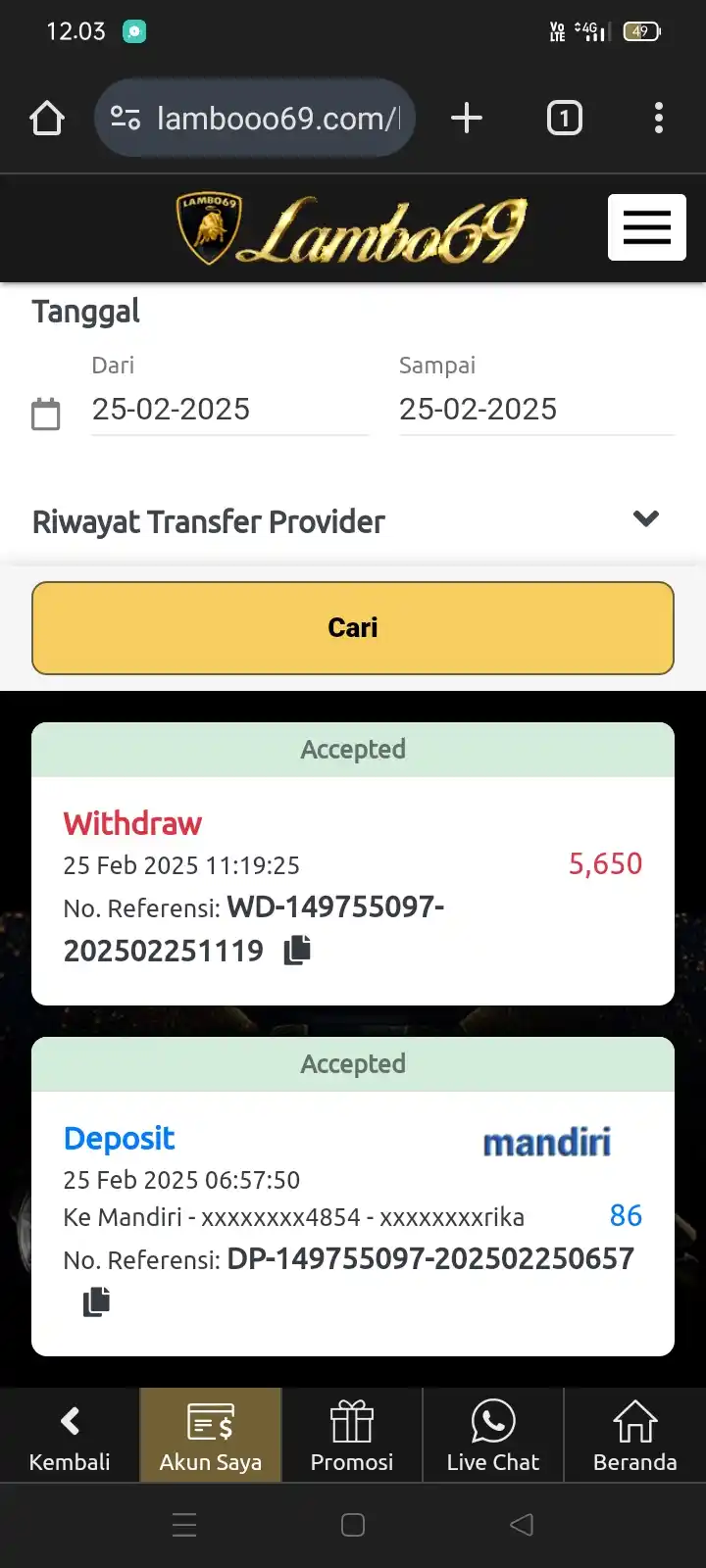This screenshot has width=706, height=1568.
Task: Go back with Kembali
Action: (70, 1436)
